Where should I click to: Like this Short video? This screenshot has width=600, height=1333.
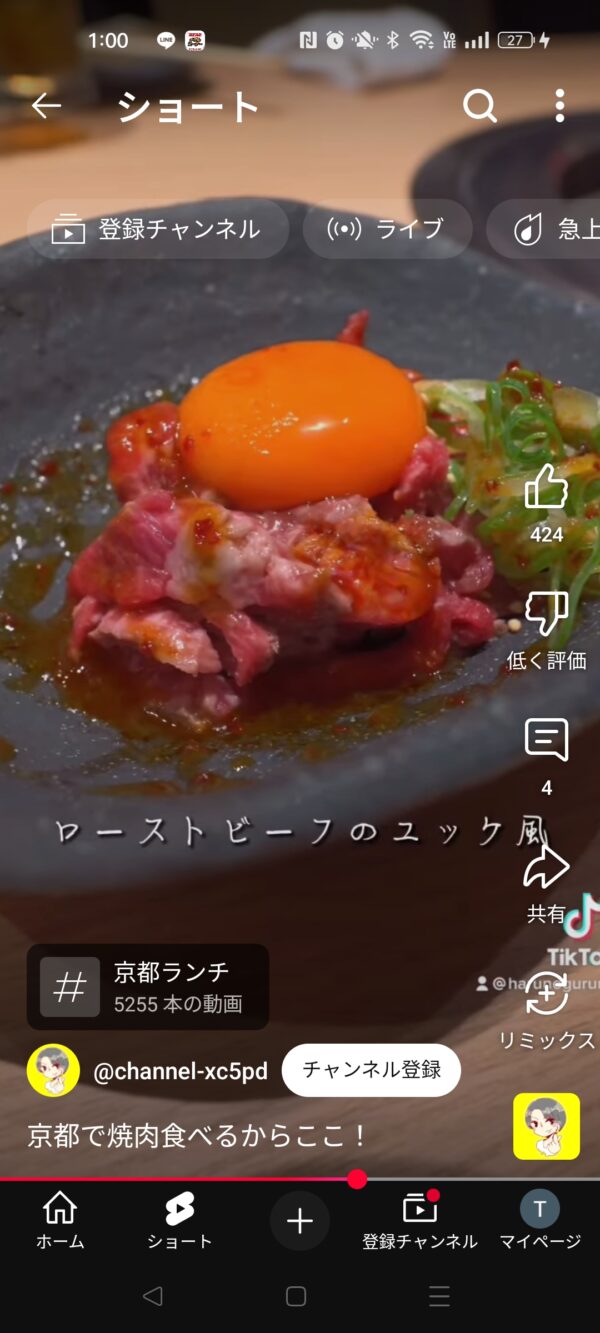tap(546, 489)
